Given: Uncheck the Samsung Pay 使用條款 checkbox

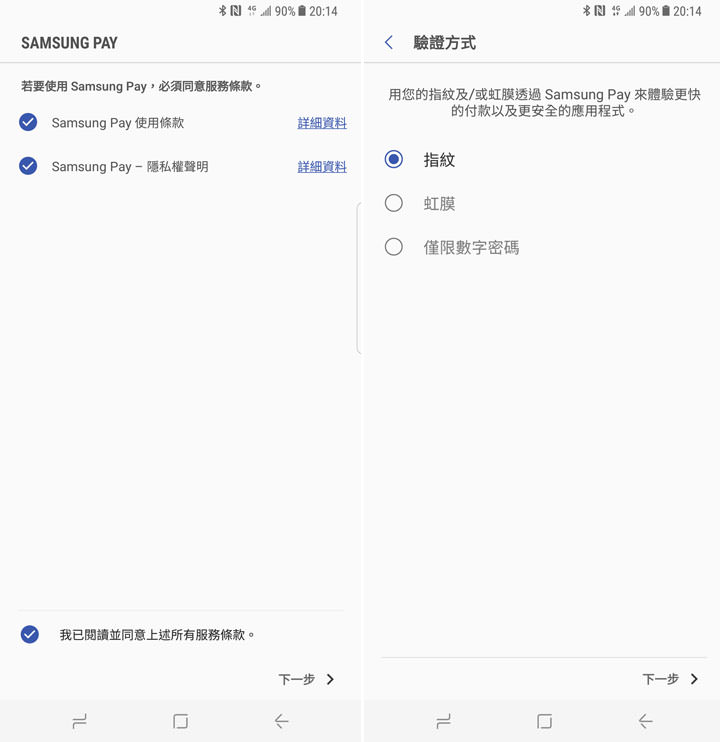Looking at the screenshot, I should click(x=28, y=122).
